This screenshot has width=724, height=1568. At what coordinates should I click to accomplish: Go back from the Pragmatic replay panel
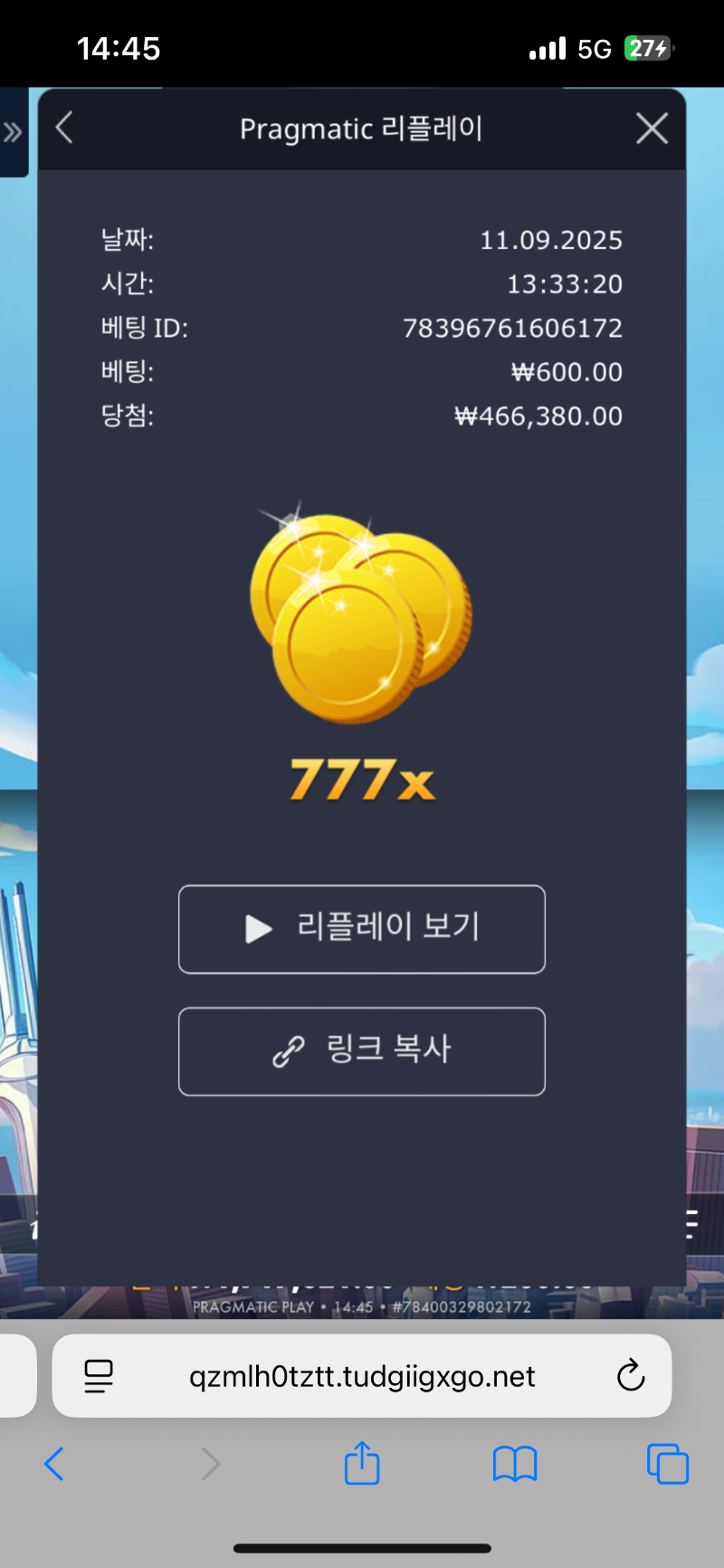64,128
